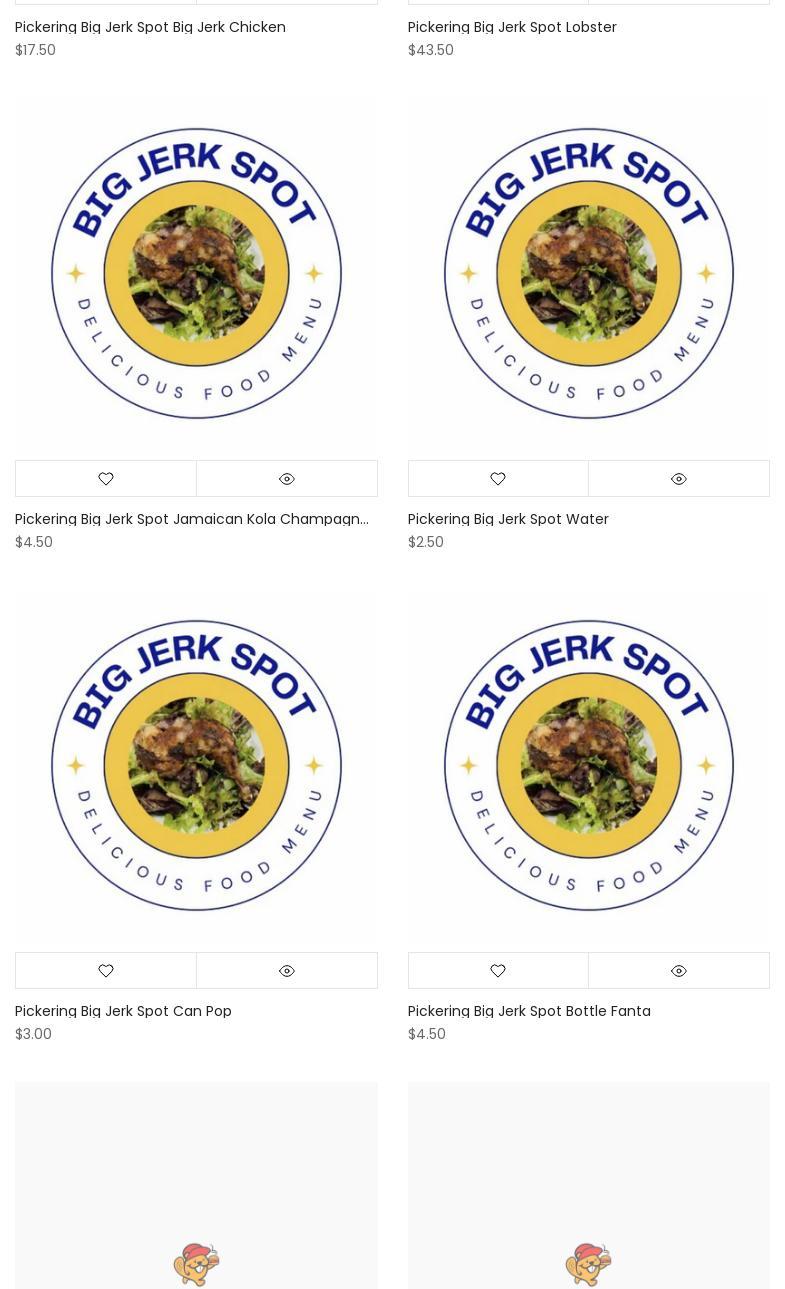The width and height of the screenshot is (785, 1289).
Task: Quick view the Bottle Fanta item
Action: point(679,971)
